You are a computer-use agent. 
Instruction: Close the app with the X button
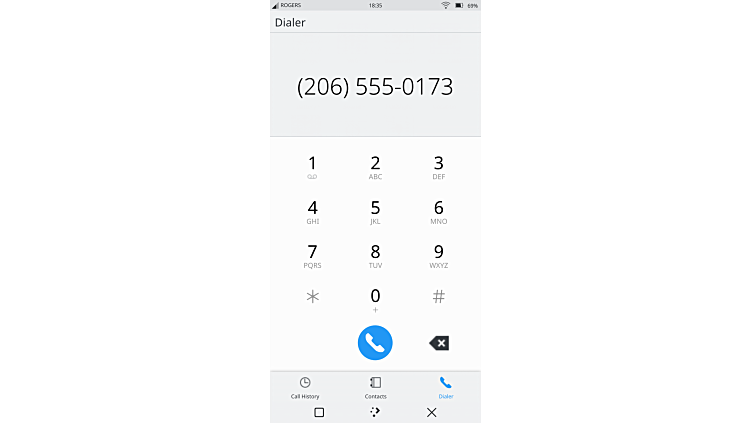click(x=431, y=412)
